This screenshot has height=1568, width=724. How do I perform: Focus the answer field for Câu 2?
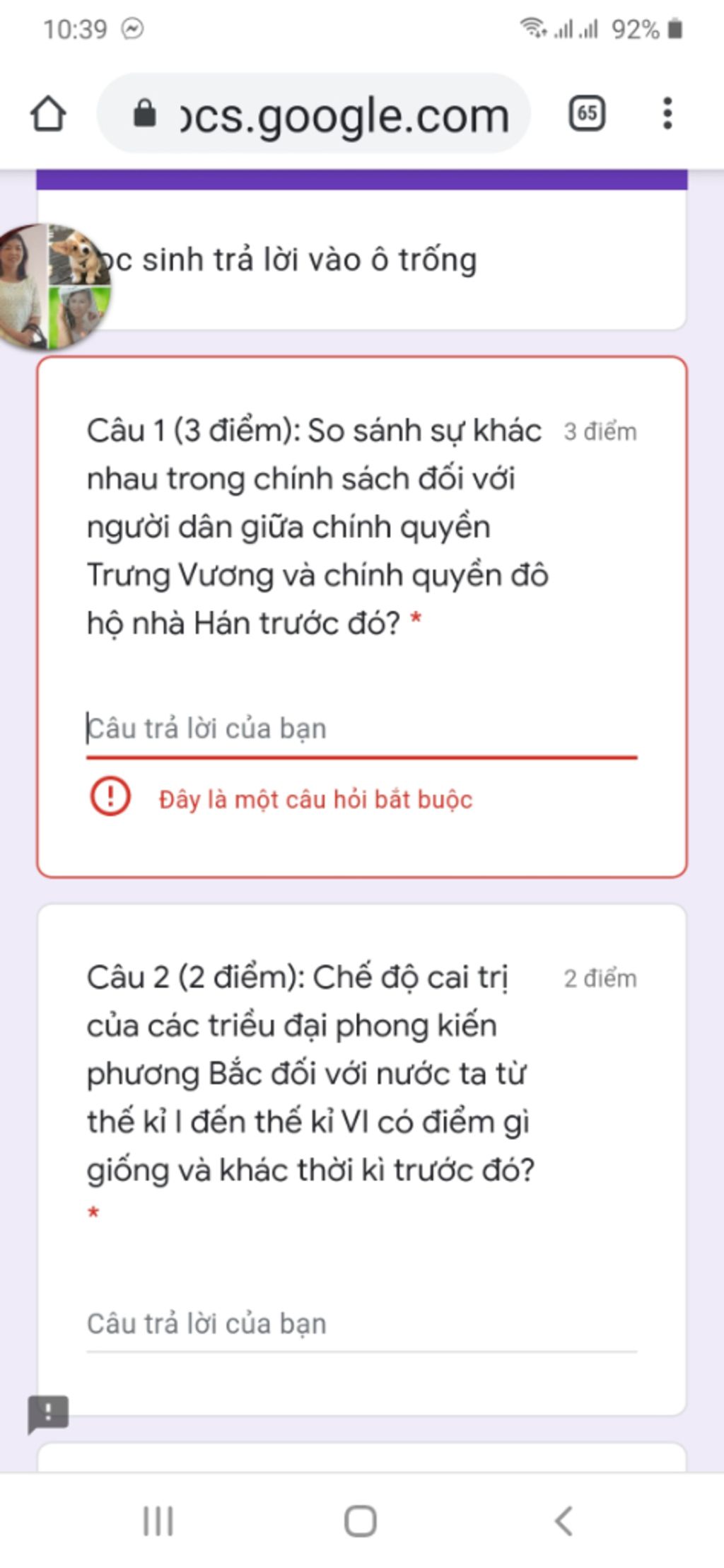point(361,1324)
